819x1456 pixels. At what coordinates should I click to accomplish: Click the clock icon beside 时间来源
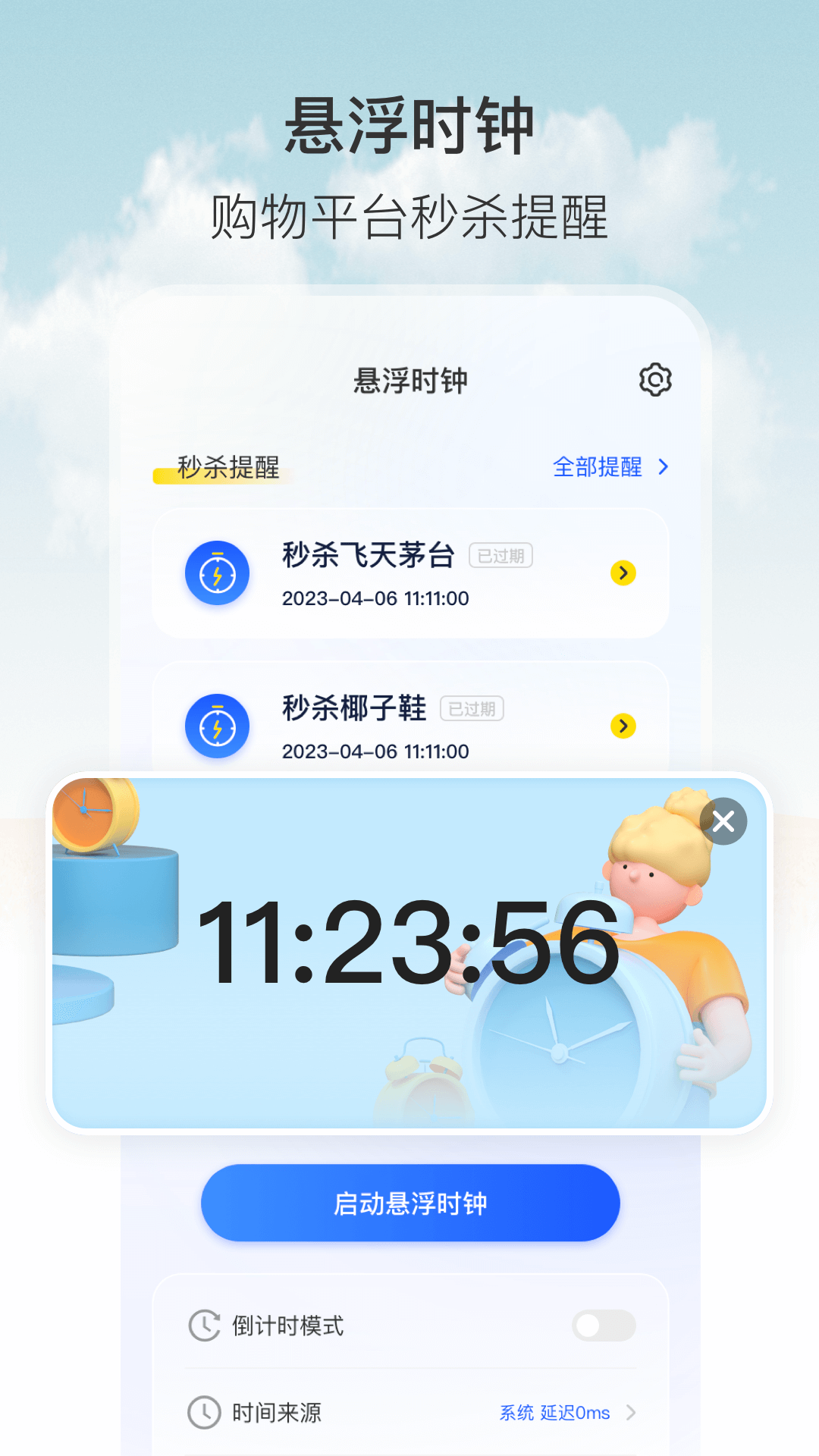(x=202, y=1412)
